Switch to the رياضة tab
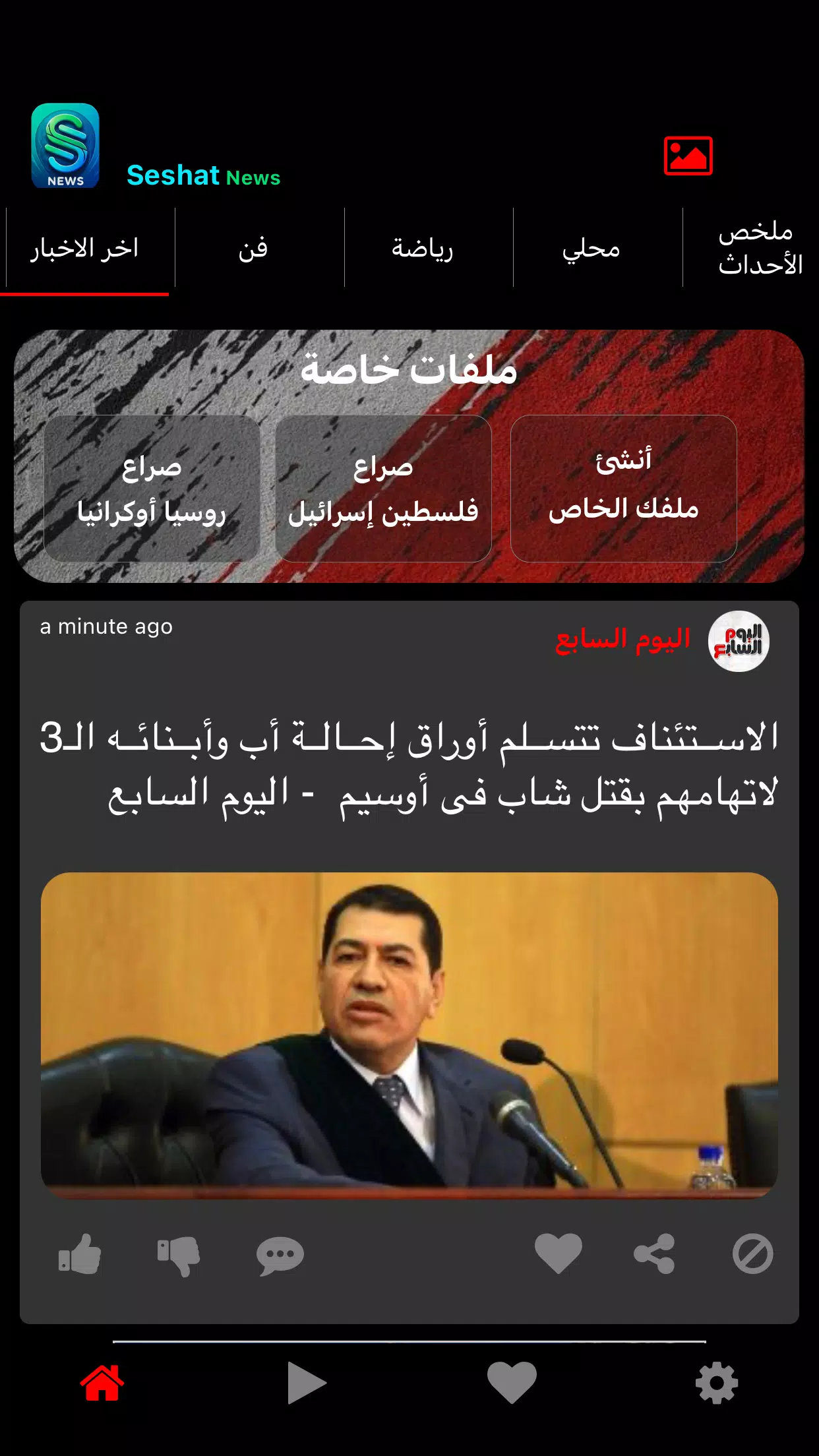Screen dimensions: 819x1456 (x=422, y=249)
